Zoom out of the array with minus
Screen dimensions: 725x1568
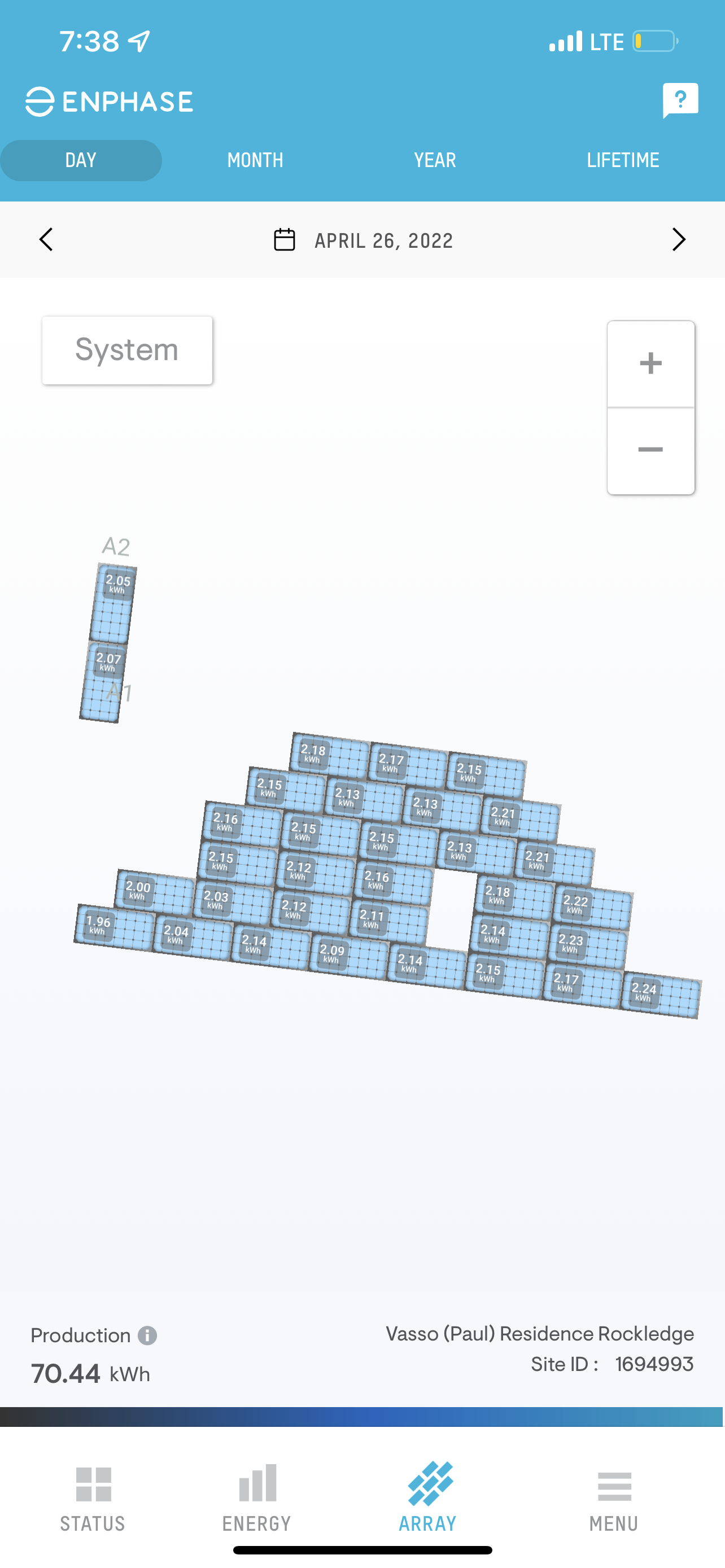click(650, 450)
